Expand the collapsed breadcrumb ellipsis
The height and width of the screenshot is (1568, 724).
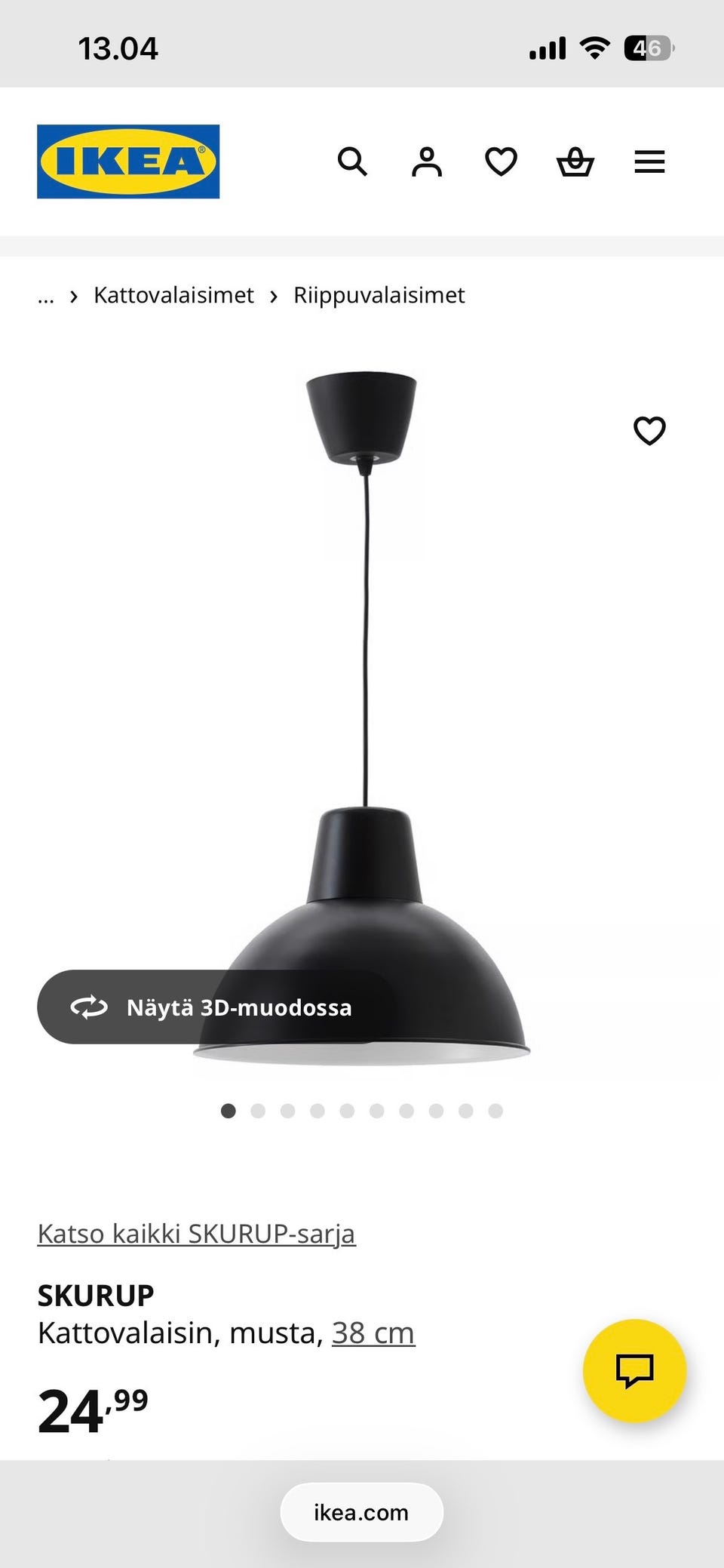[46, 296]
